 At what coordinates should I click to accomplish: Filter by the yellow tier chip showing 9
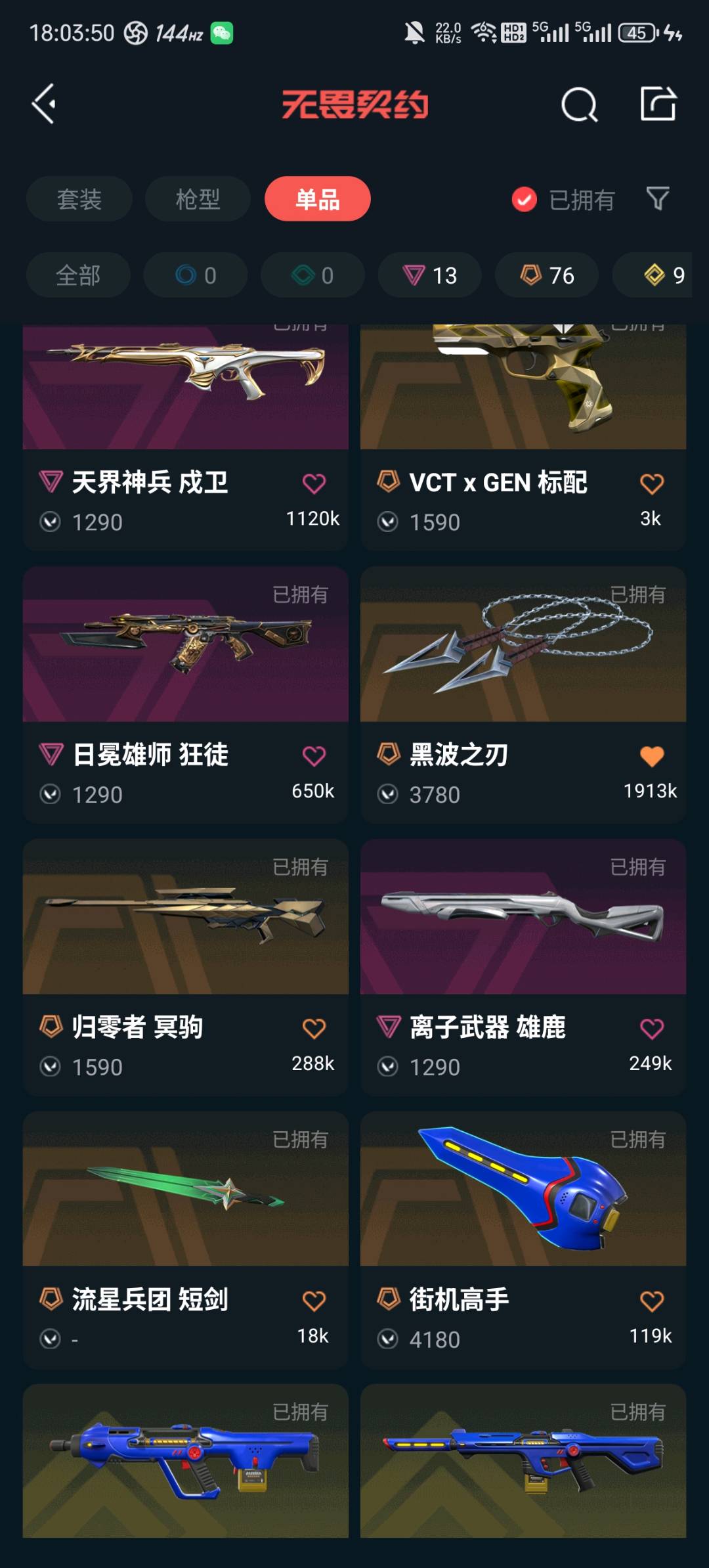(x=663, y=275)
